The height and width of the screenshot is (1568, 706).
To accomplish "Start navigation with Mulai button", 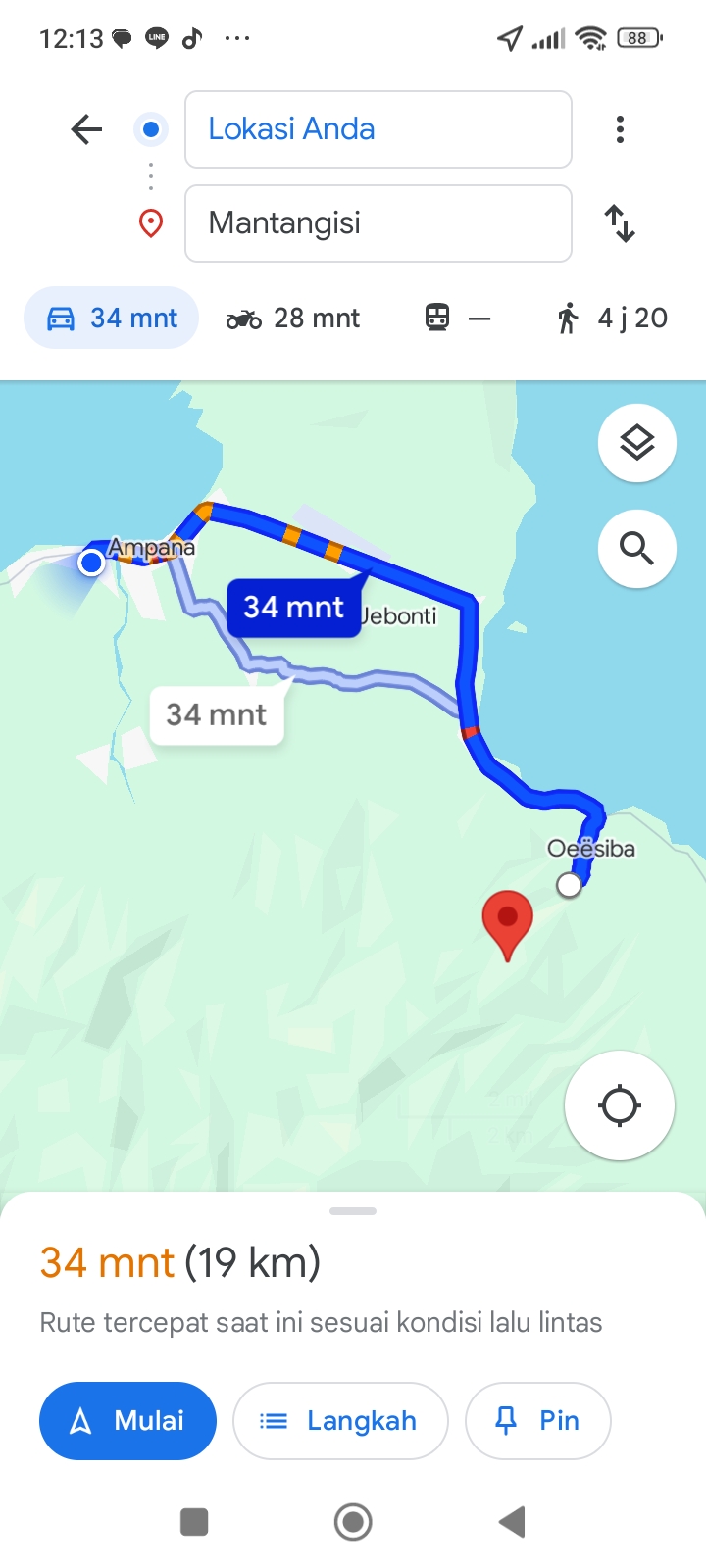I will [127, 1421].
